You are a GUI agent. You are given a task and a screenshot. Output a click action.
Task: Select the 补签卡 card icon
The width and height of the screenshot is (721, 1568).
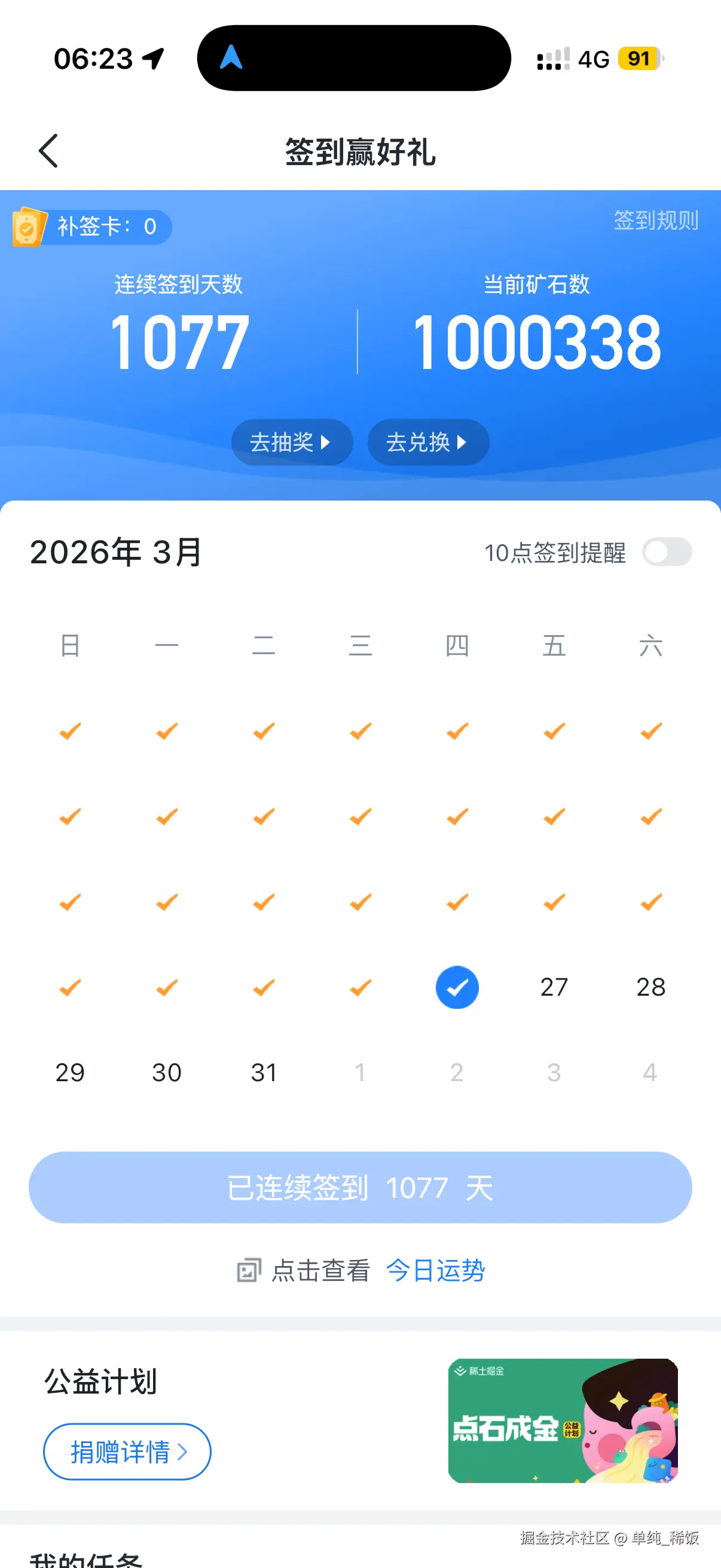(x=27, y=227)
